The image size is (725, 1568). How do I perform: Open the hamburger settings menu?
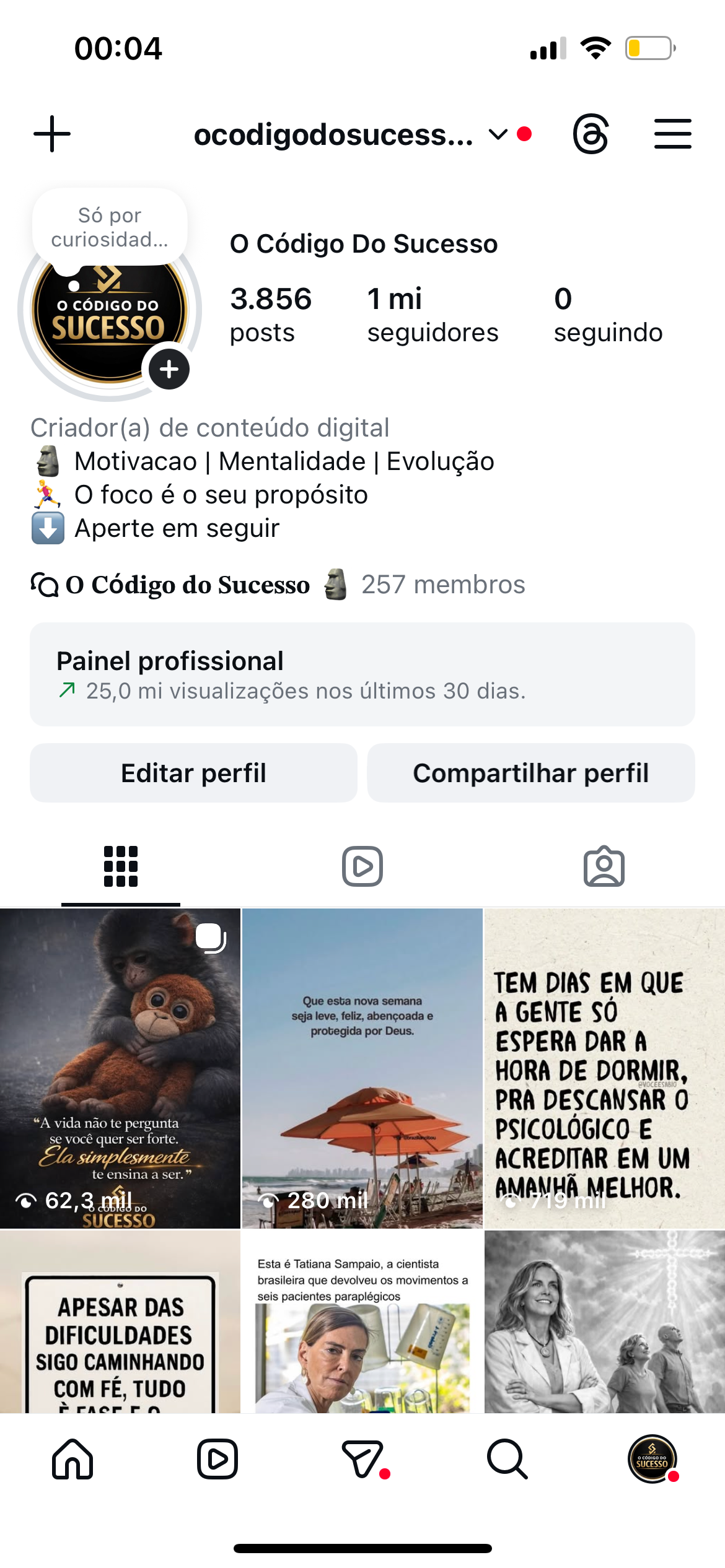click(x=672, y=134)
